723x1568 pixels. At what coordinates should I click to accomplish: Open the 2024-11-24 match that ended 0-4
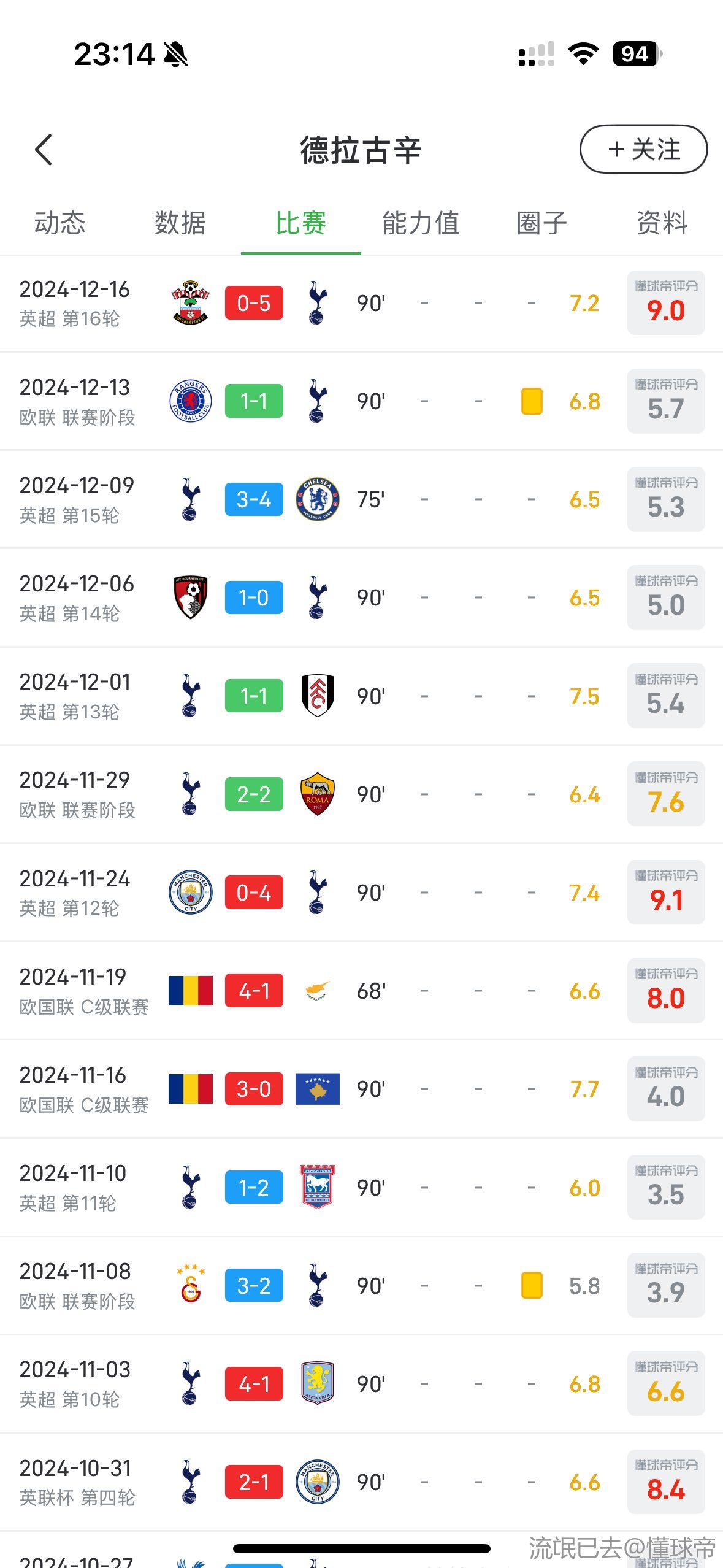[x=361, y=893]
